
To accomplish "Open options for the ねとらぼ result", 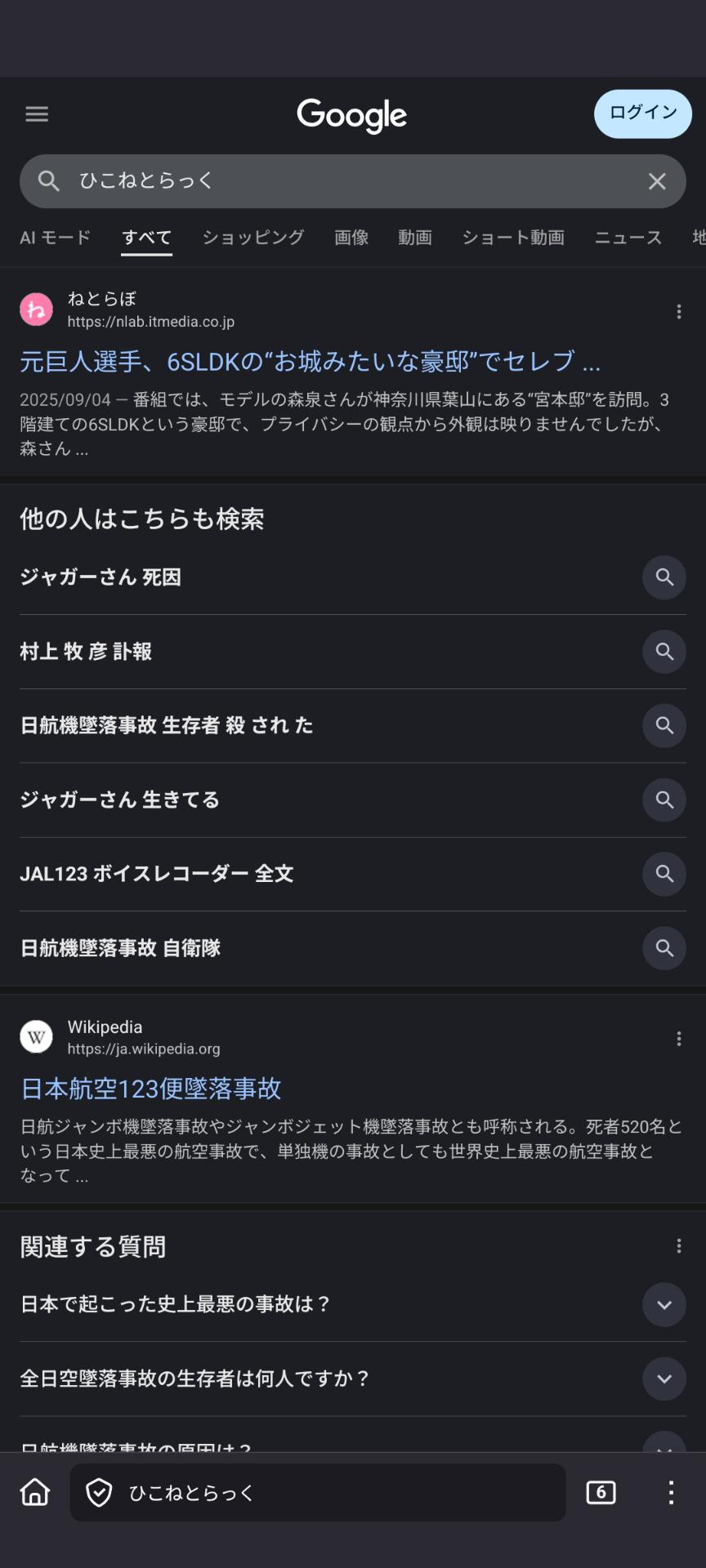I will (679, 311).
